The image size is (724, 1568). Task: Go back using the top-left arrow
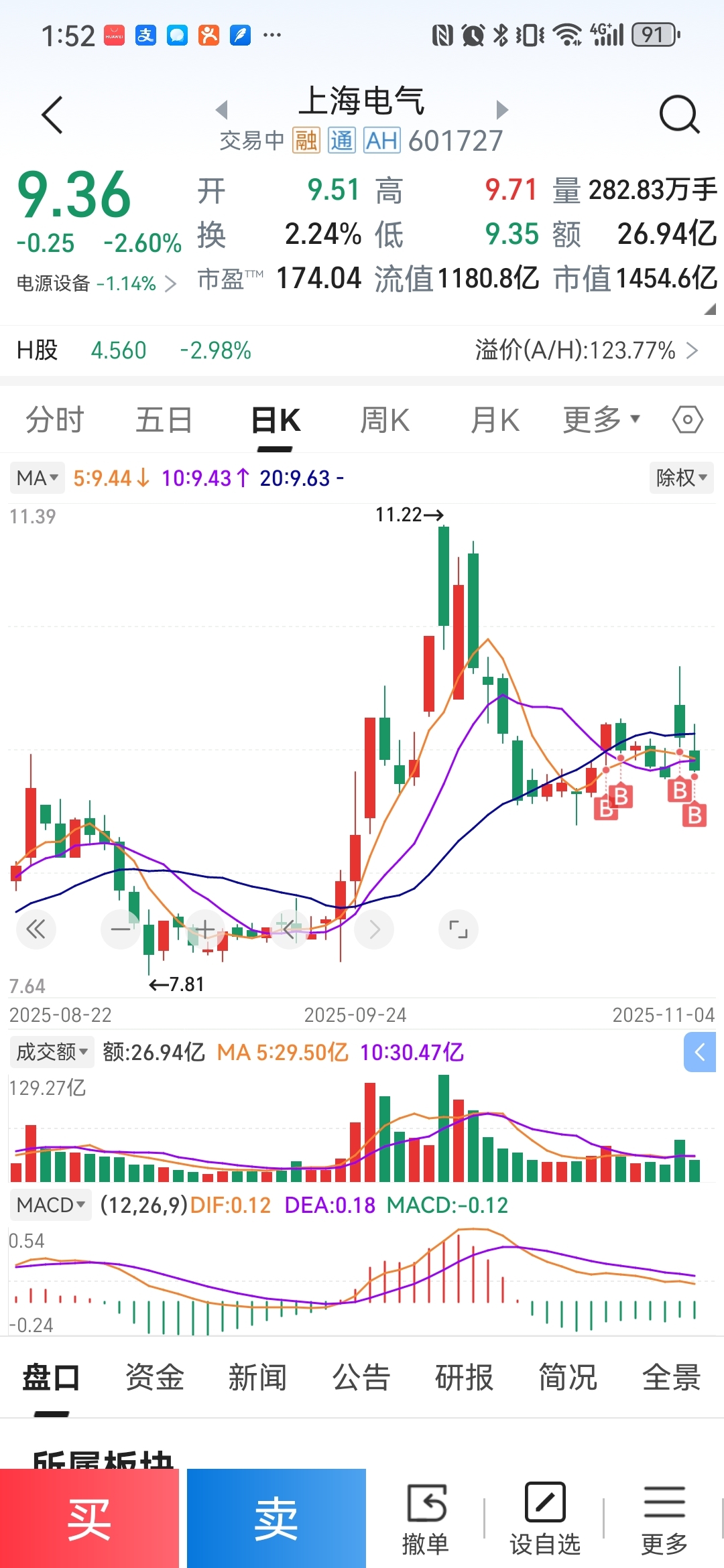coord(52,115)
